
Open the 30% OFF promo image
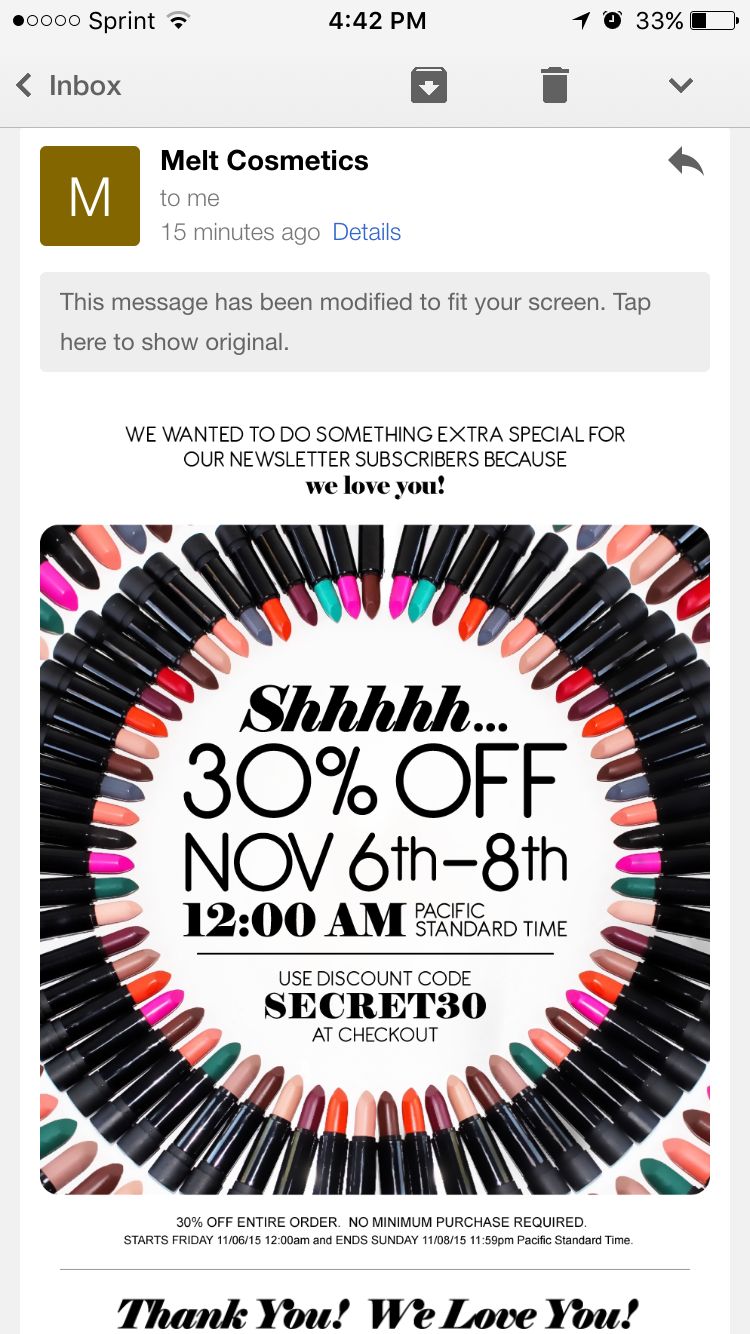click(375, 860)
